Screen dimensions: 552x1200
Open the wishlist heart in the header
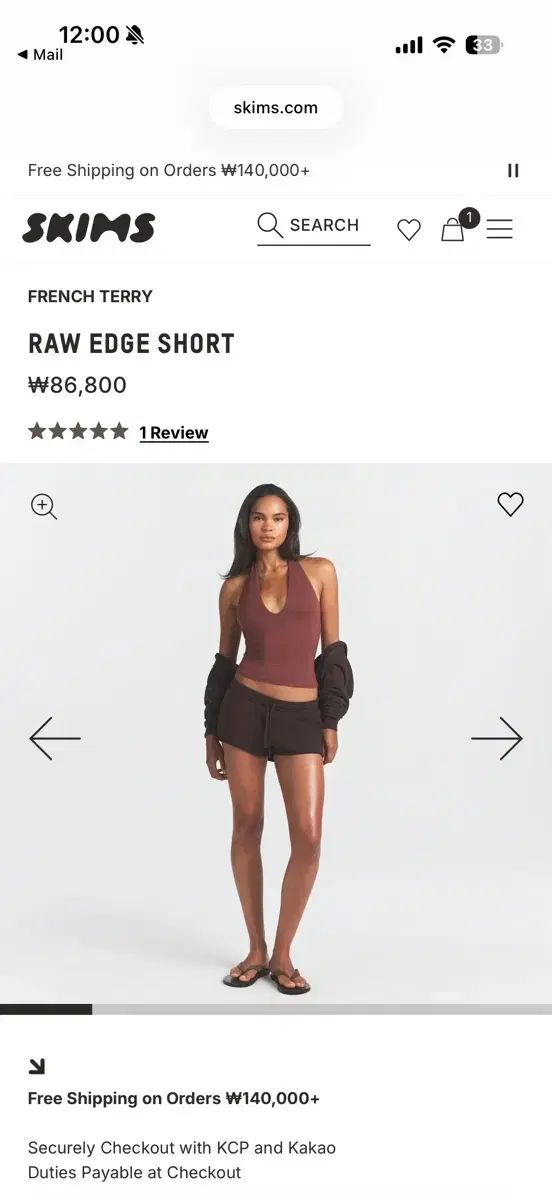coord(409,229)
